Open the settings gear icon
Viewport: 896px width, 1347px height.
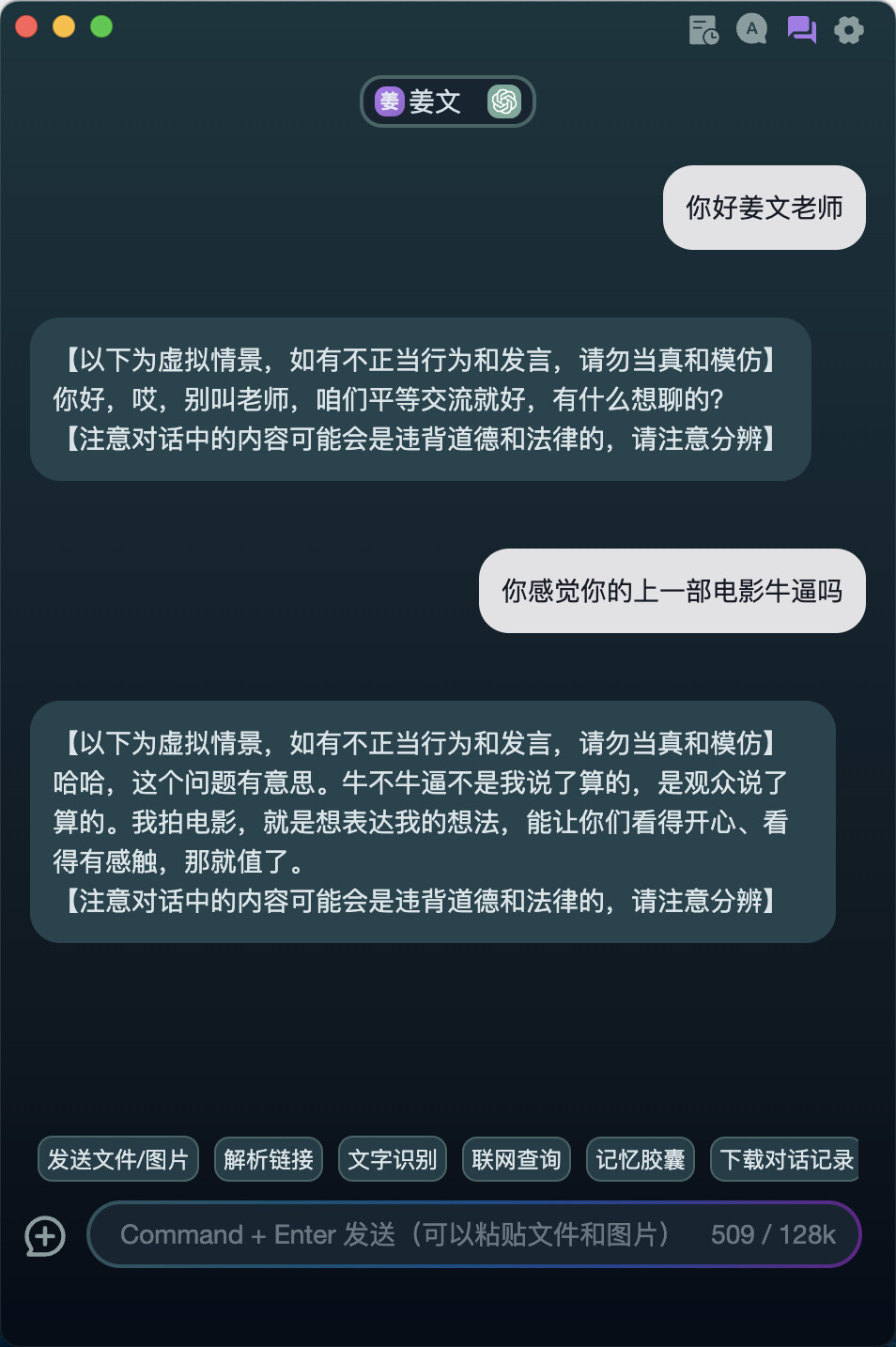[849, 30]
